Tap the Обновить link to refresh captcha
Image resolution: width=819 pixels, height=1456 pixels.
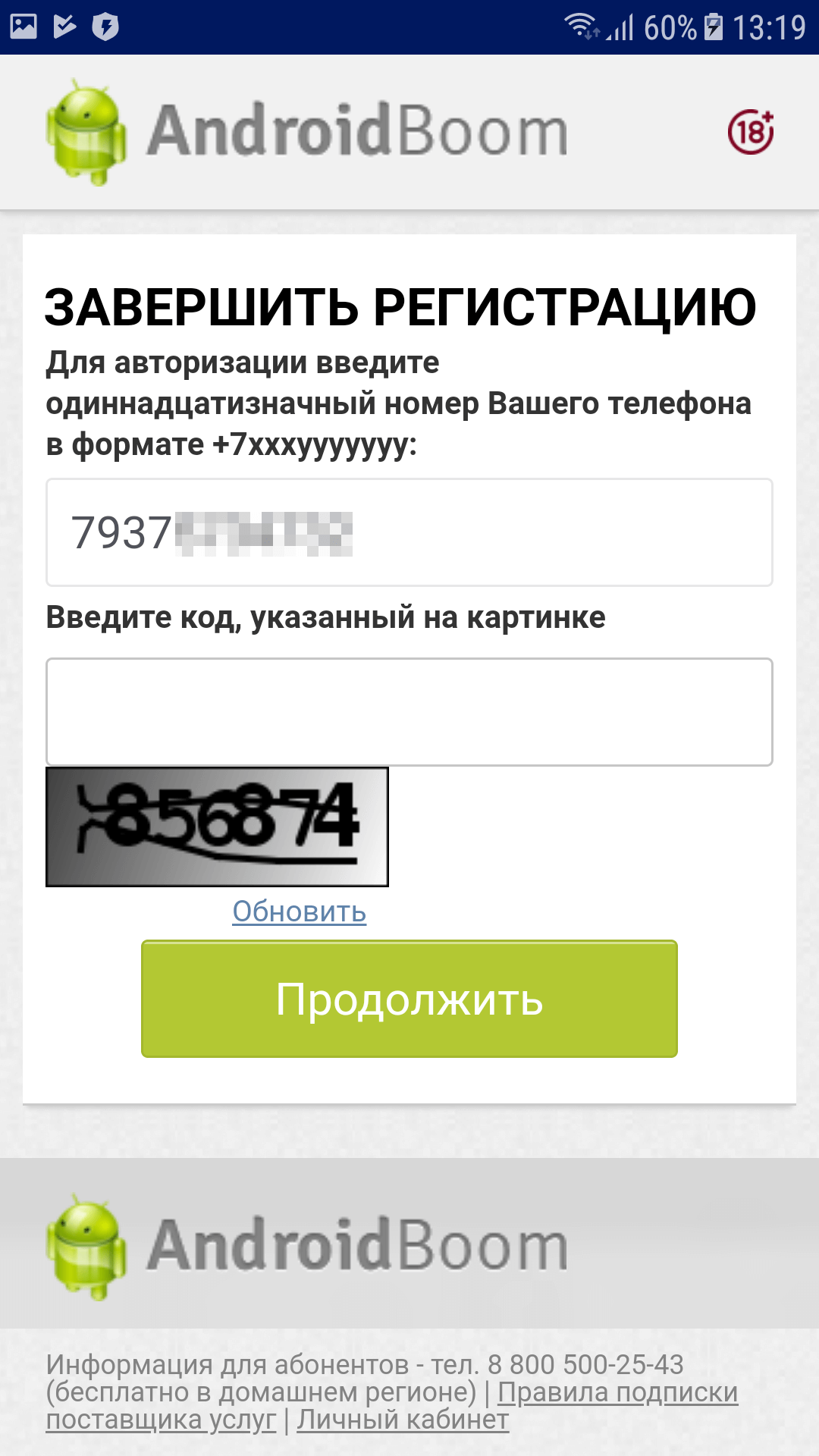click(x=299, y=912)
